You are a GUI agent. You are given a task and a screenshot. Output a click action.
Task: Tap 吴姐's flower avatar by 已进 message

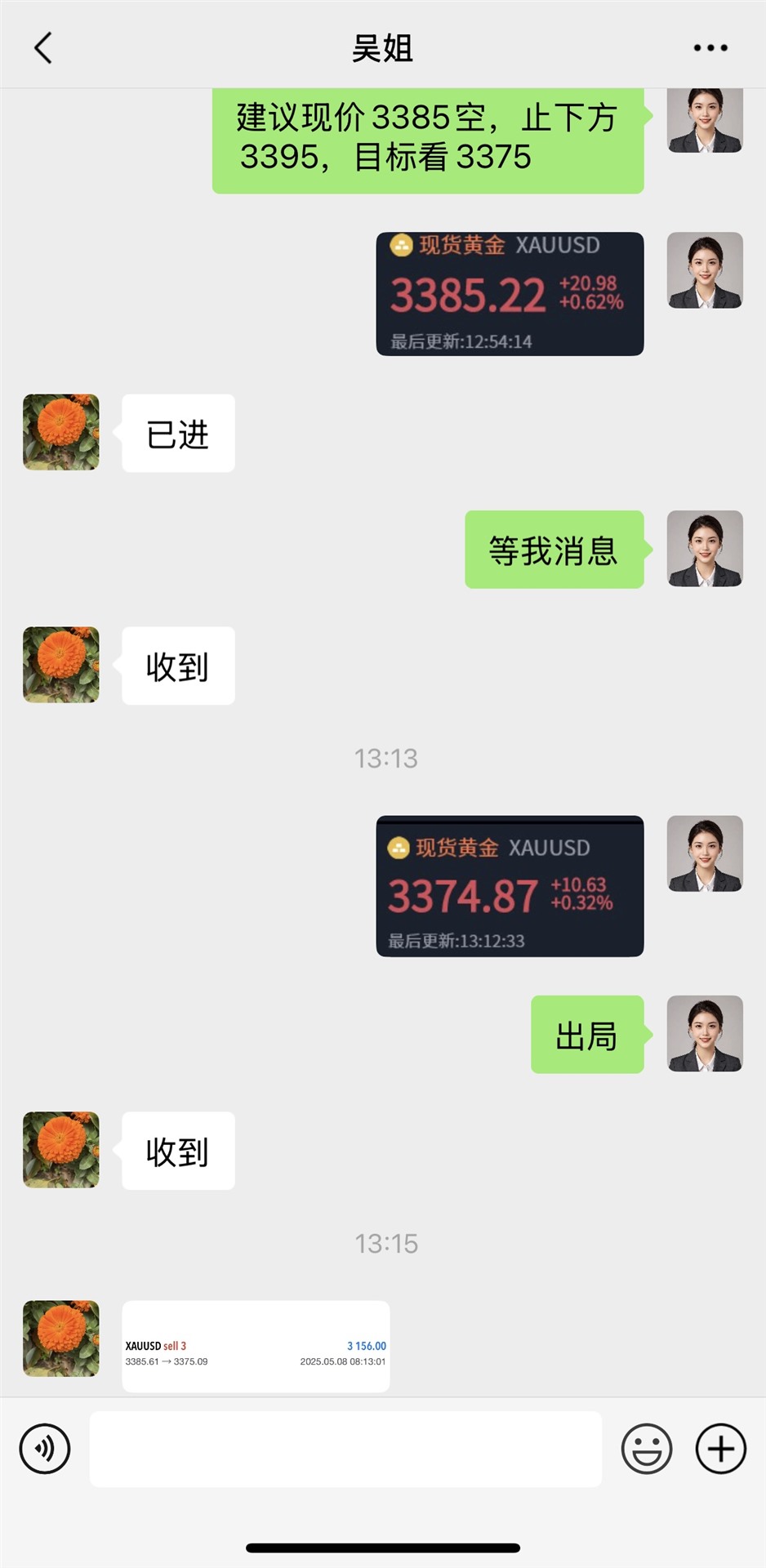coord(60,432)
